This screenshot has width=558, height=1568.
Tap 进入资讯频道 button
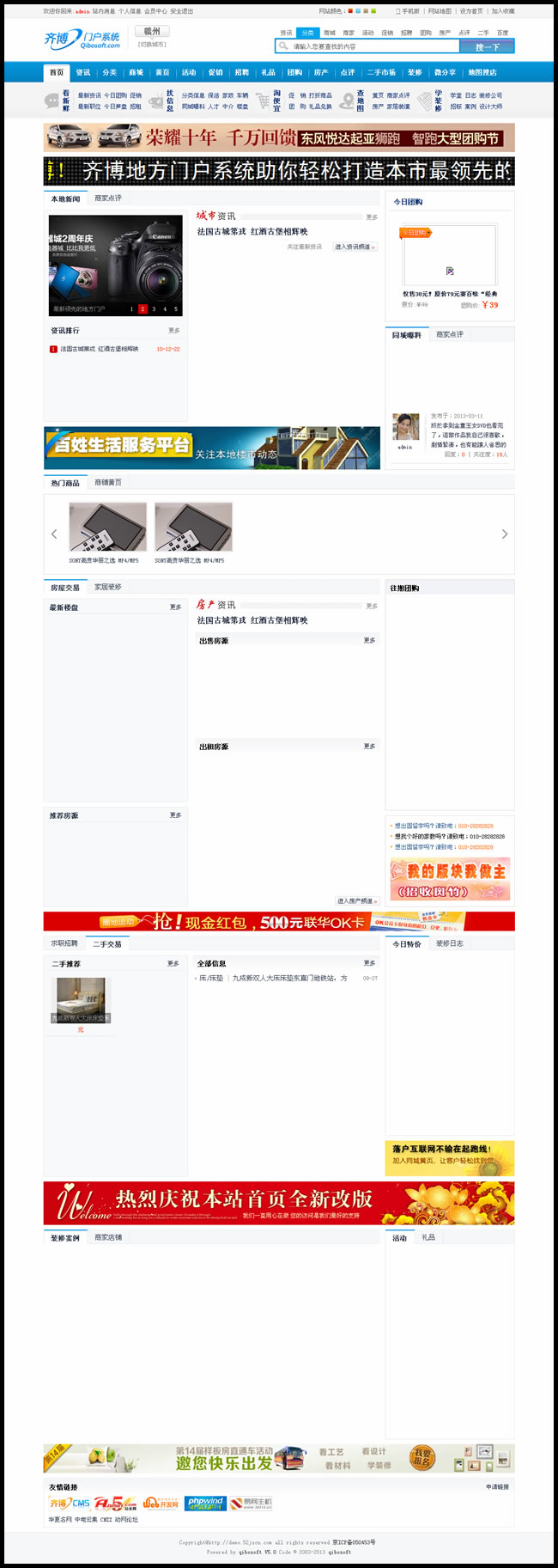coord(355,247)
